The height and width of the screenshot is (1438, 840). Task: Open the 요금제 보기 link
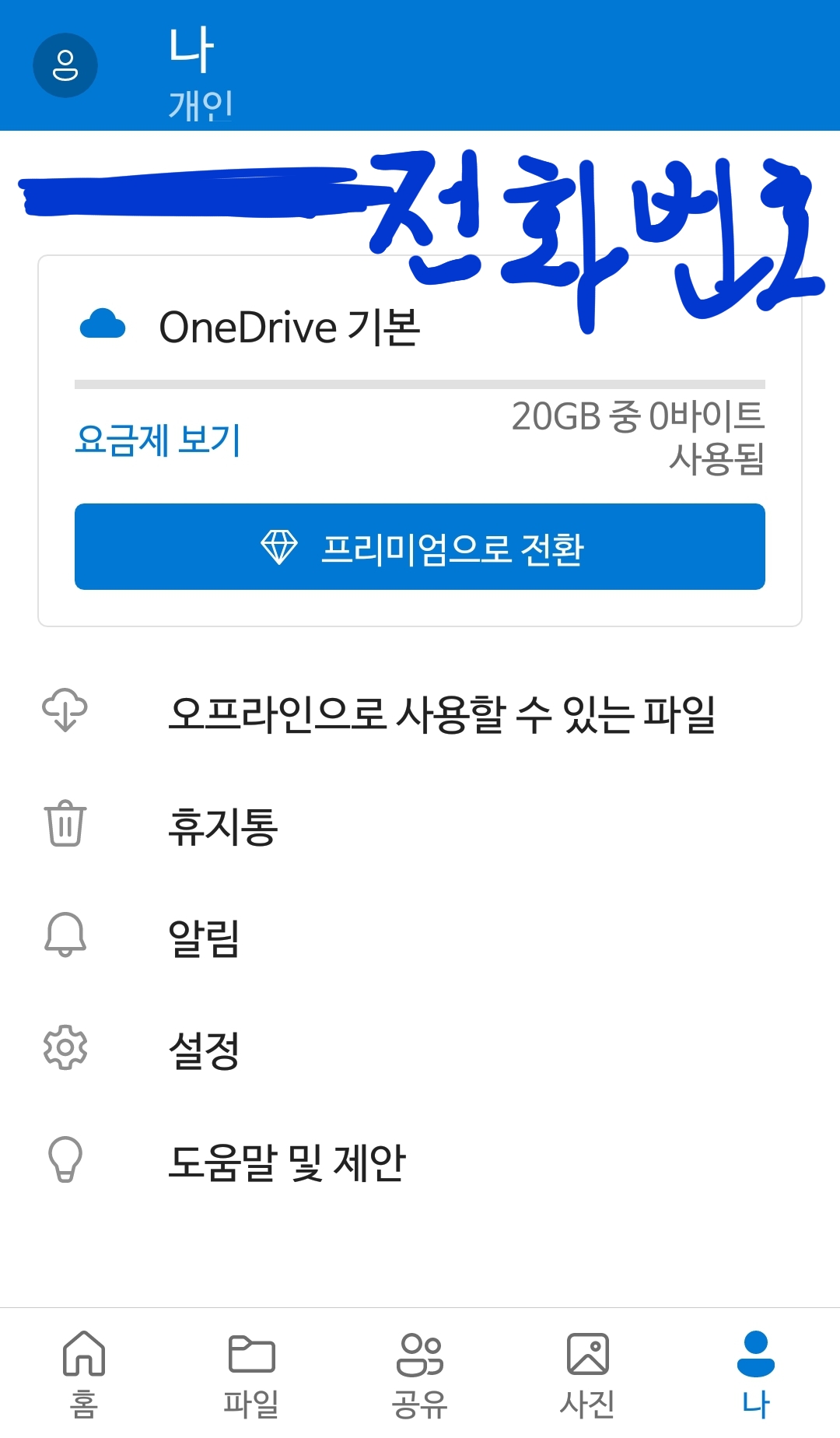157,440
